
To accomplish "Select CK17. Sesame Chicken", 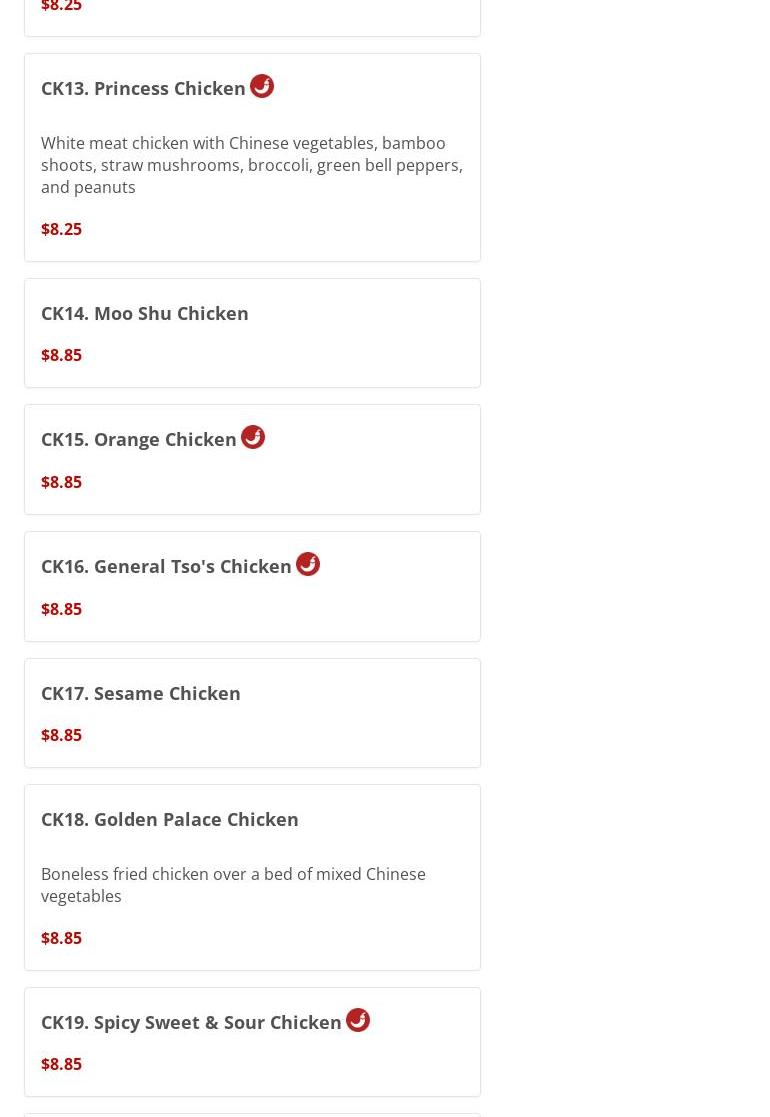I will click(x=141, y=694).
